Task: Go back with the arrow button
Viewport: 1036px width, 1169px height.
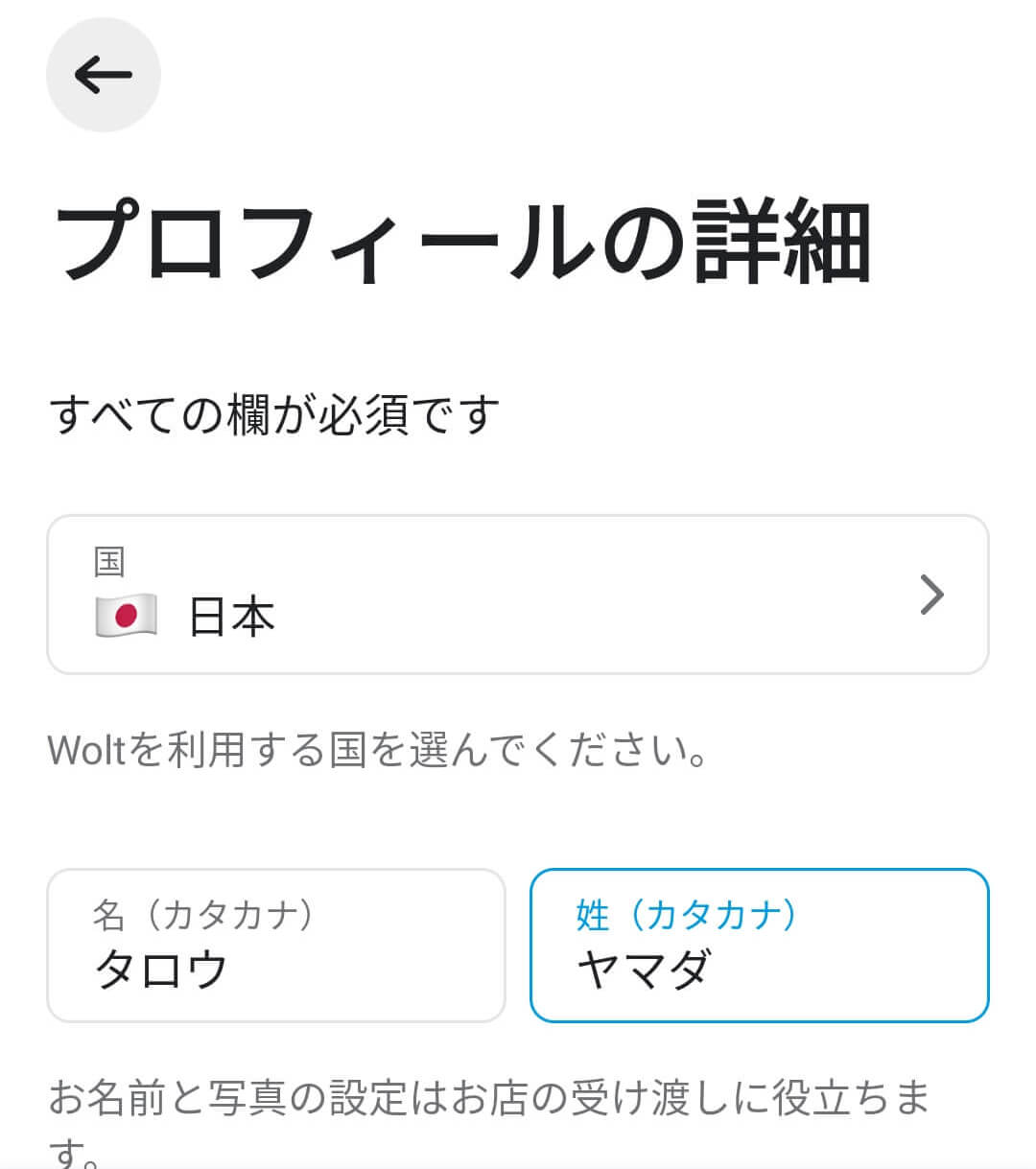Action: pyautogui.click(x=103, y=75)
